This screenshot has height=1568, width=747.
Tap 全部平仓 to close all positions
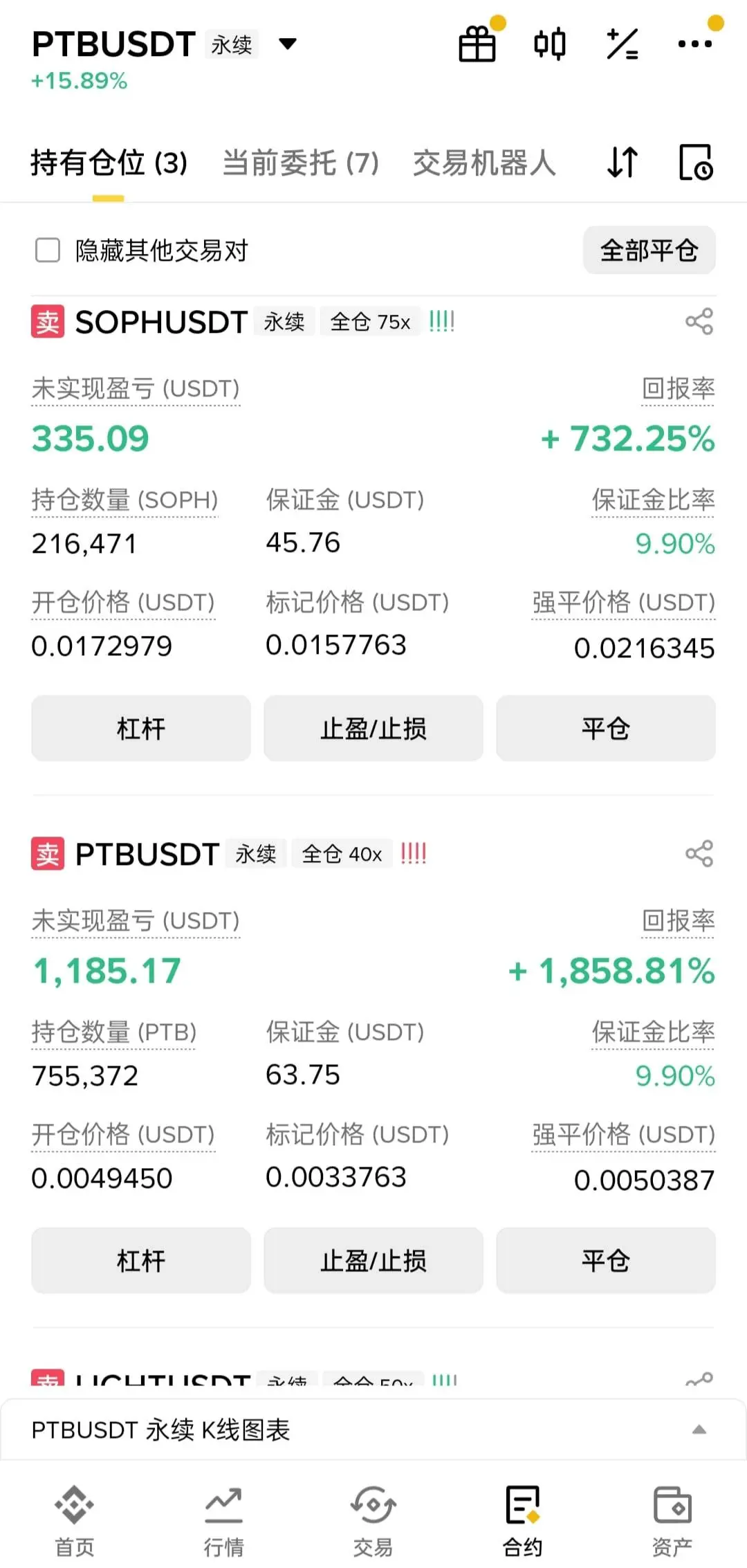[649, 250]
